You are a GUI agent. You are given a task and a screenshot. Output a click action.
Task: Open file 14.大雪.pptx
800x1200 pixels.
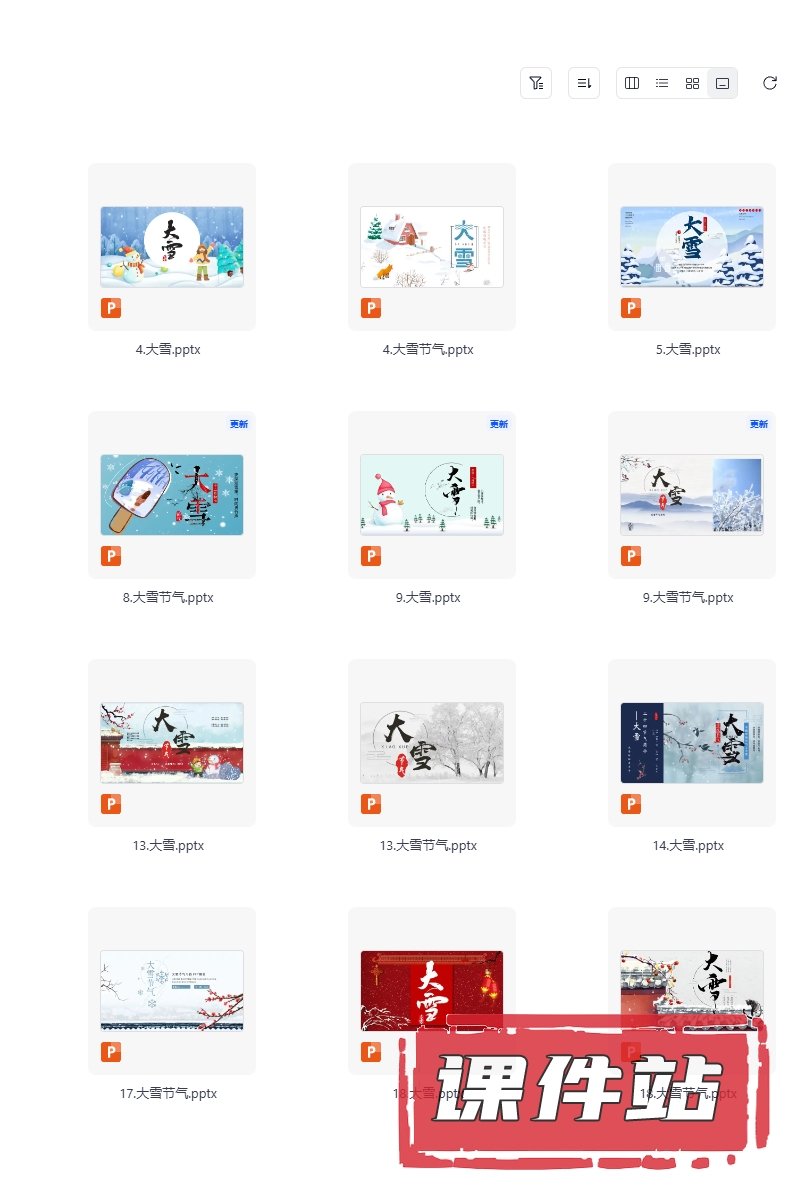692,743
